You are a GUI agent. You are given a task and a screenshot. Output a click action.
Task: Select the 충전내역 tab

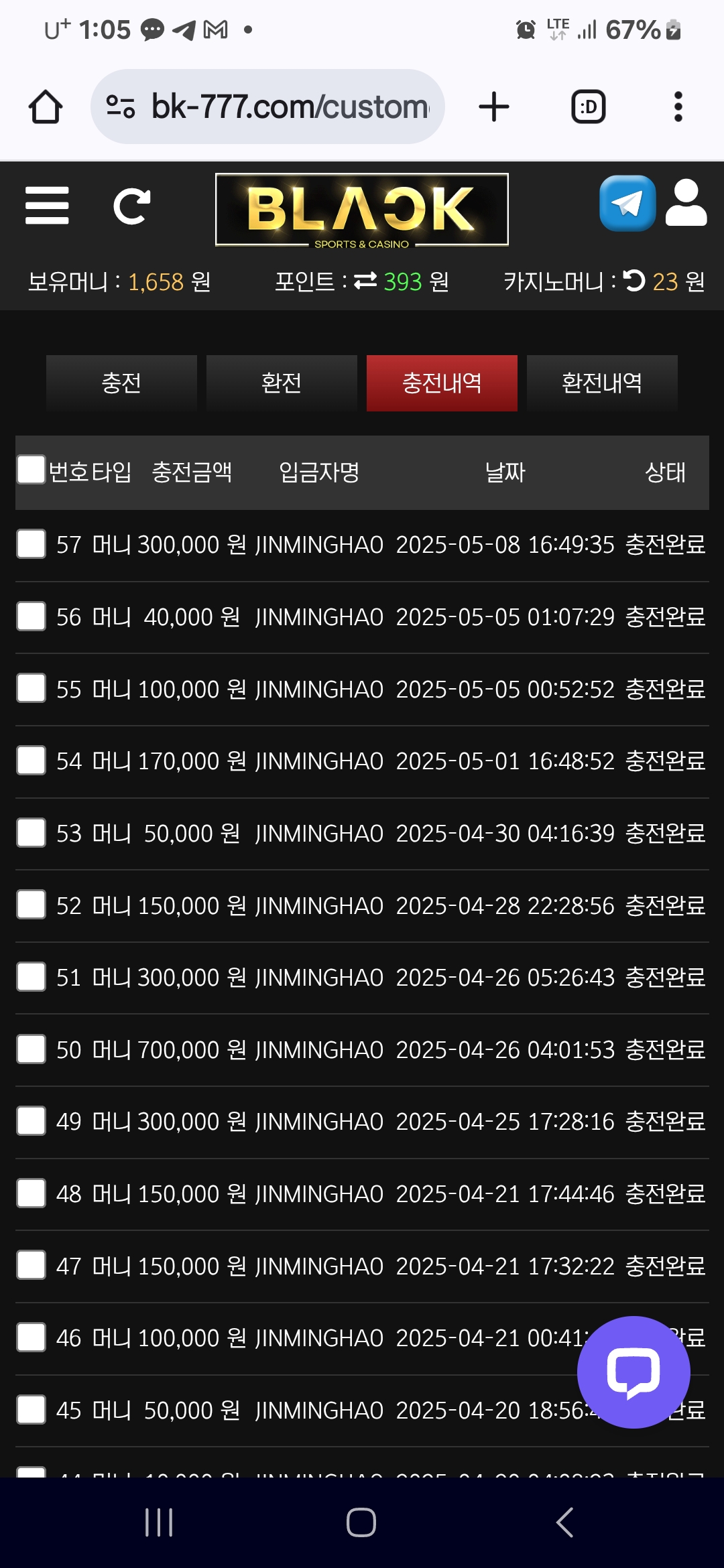point(442,383)
